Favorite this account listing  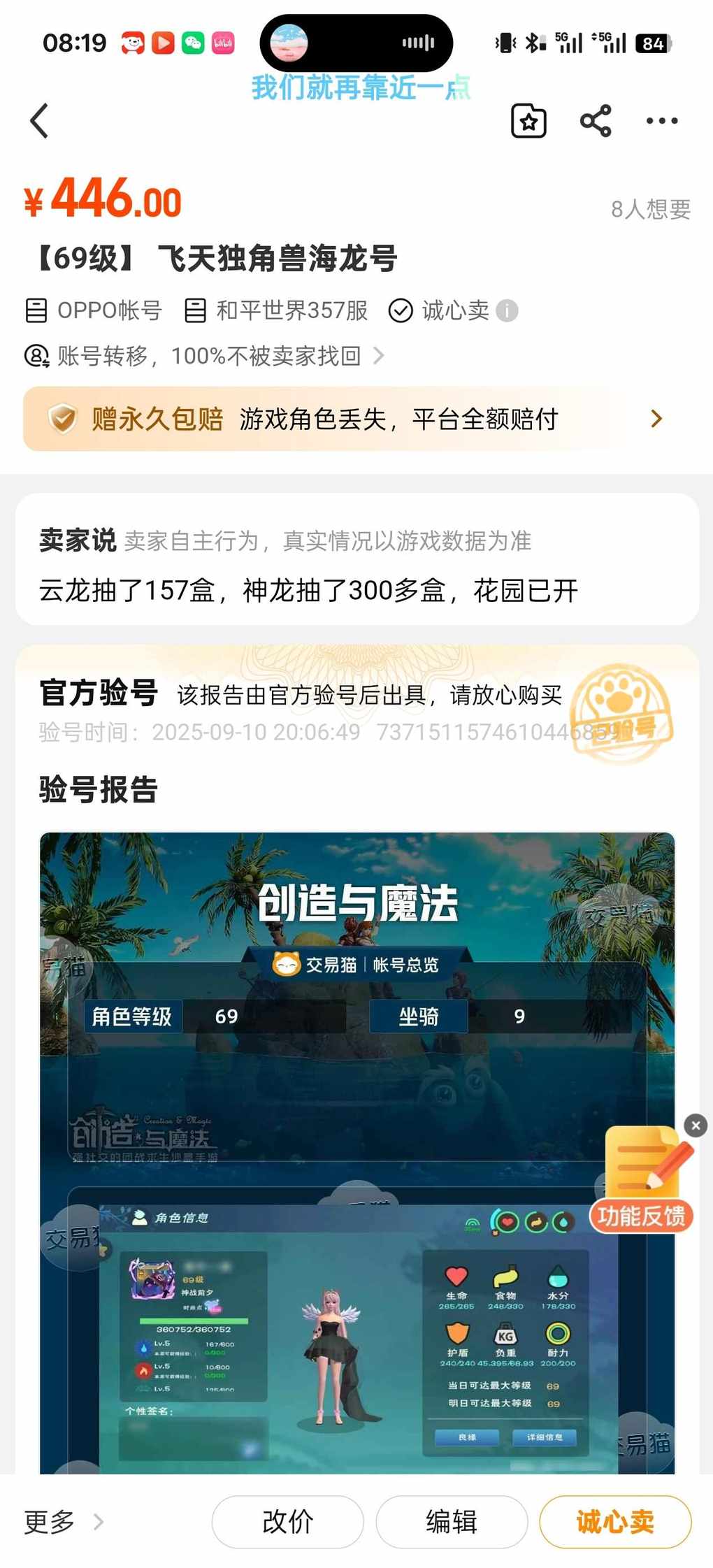point(528,122)
